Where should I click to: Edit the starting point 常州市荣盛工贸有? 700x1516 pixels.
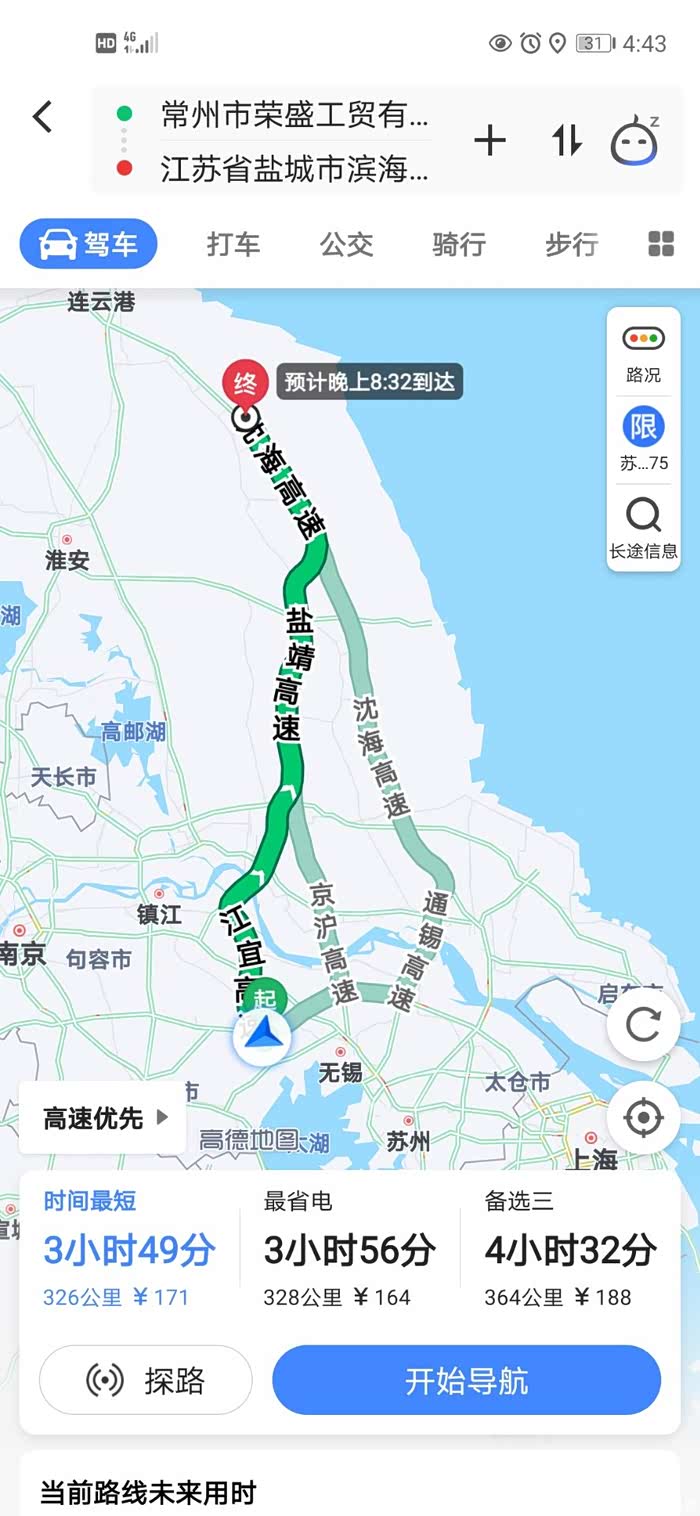point(294,116)
